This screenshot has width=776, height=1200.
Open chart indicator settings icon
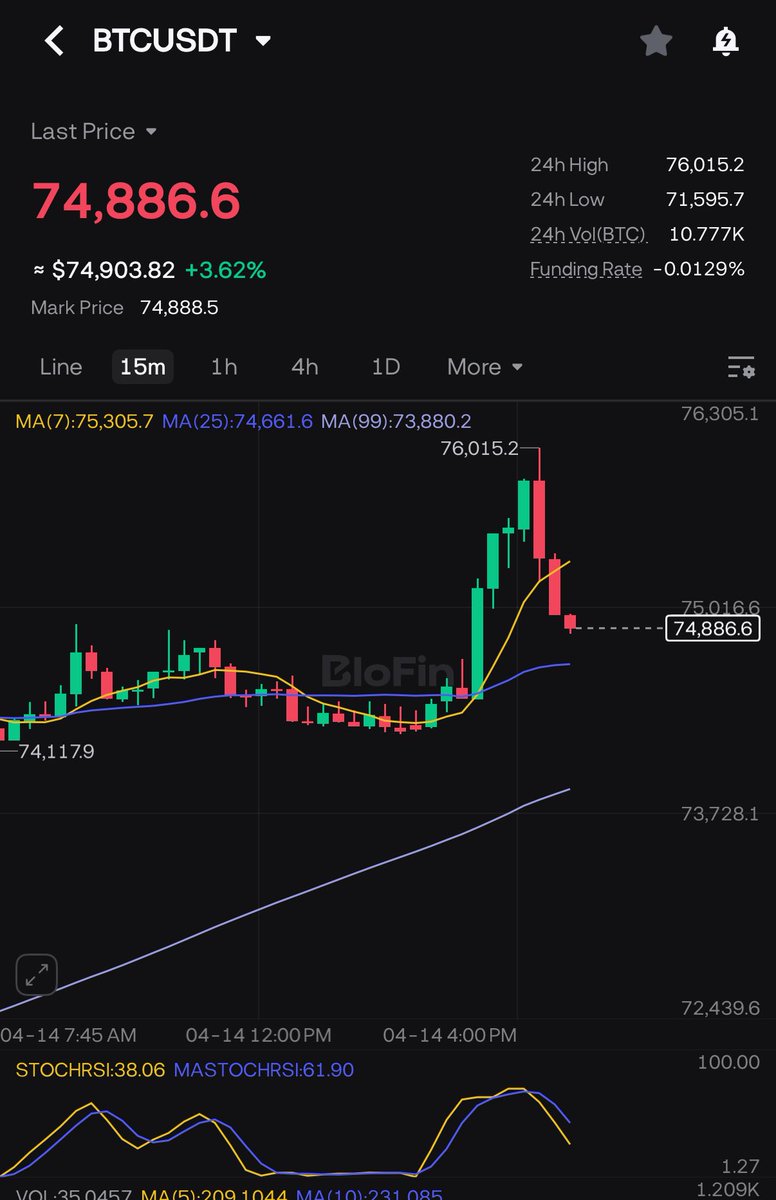(740, 367)
